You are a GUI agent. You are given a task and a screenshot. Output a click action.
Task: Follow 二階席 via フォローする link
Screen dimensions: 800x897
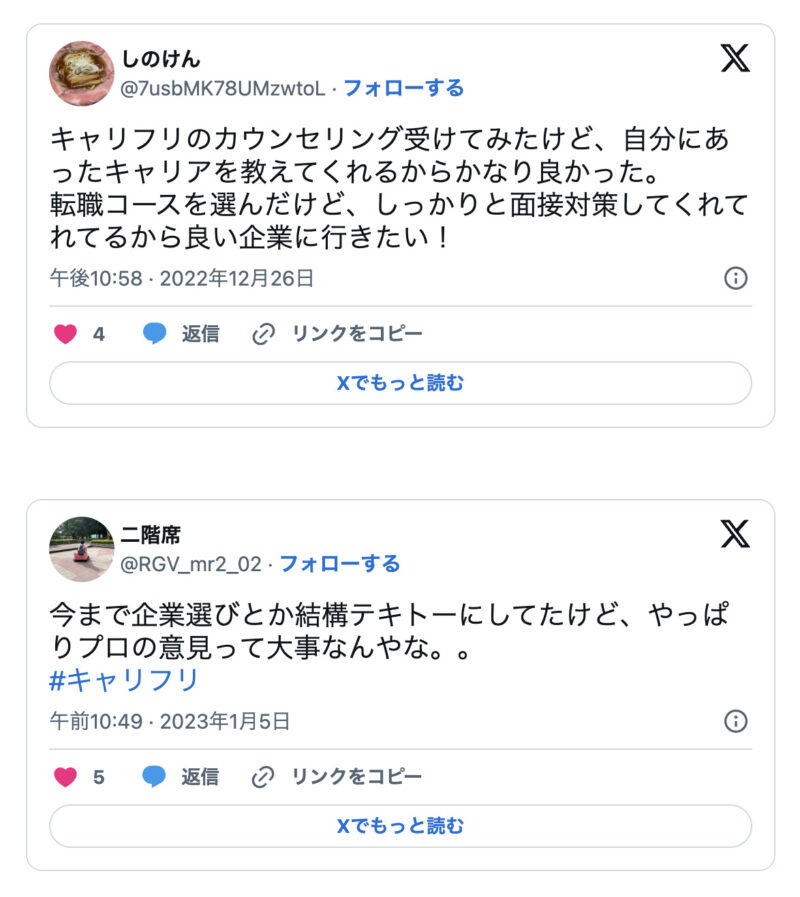pyautogui.click(x=339, y=564)
